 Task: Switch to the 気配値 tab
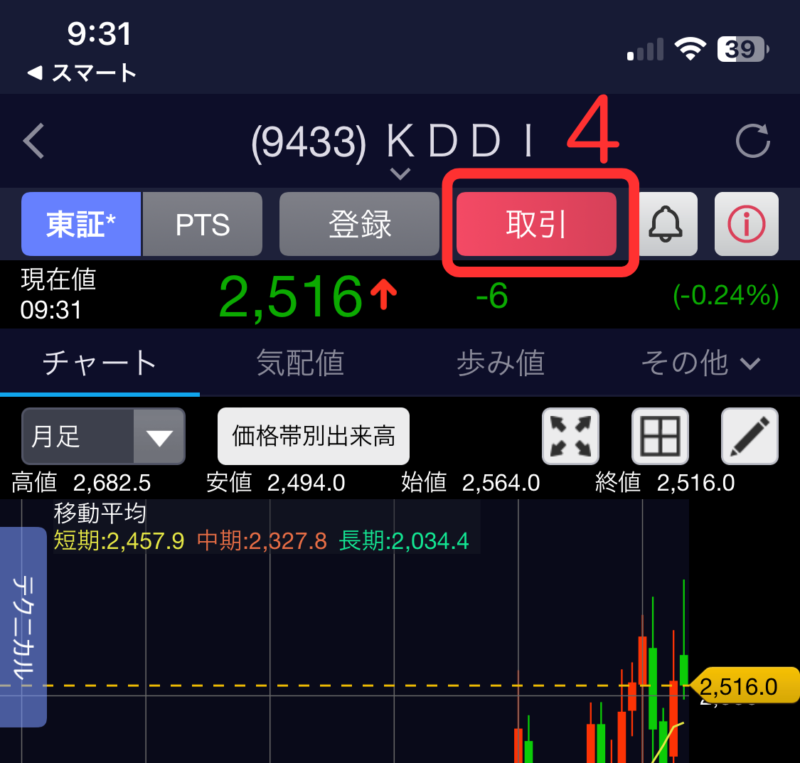(300, 362)
